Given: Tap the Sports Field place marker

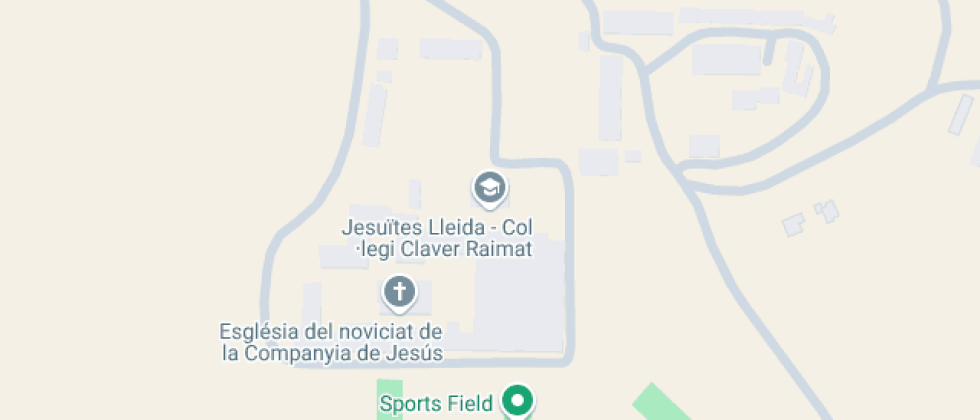Looking at the screenshot, I should 517,402.
